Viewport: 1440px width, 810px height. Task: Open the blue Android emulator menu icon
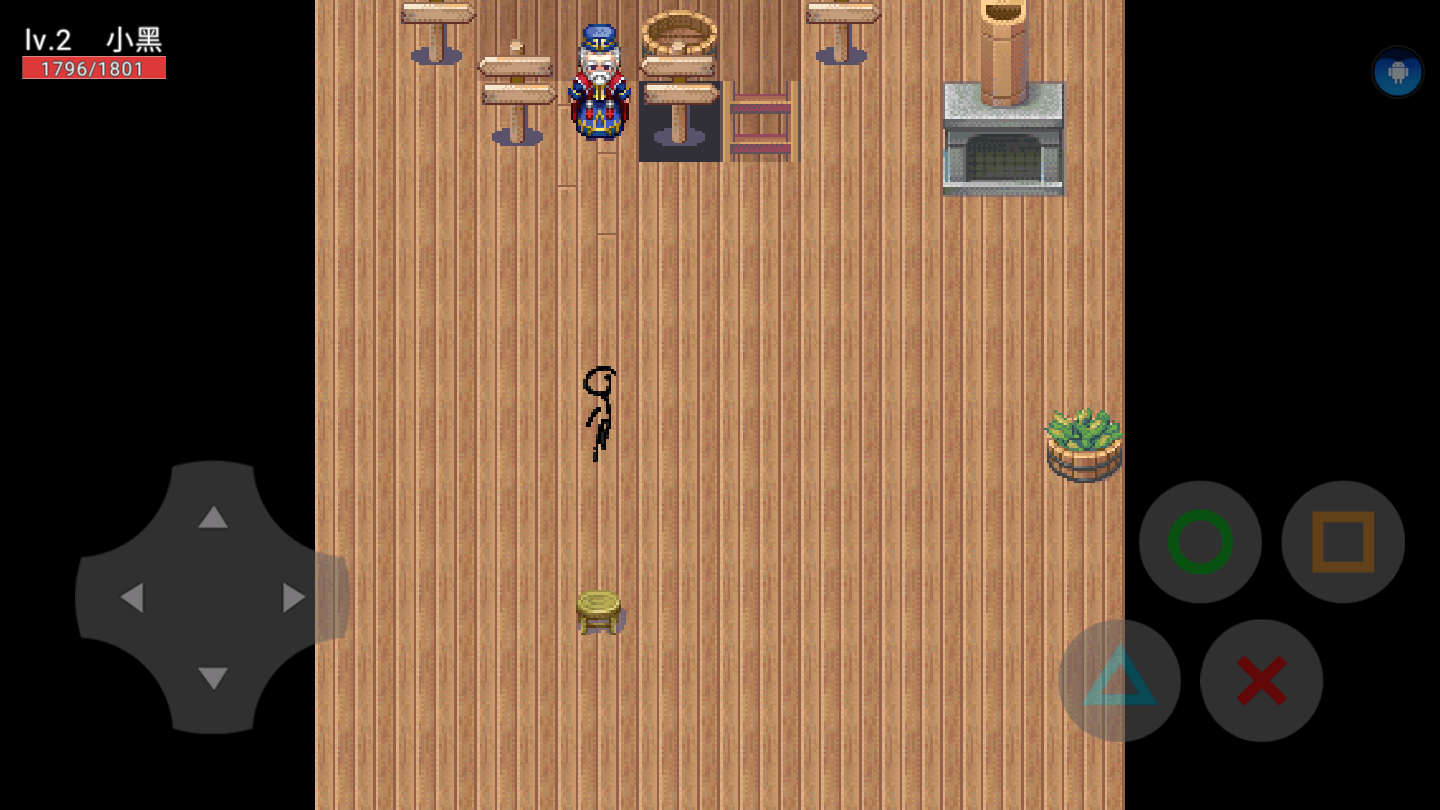[x=1397, y=72]
